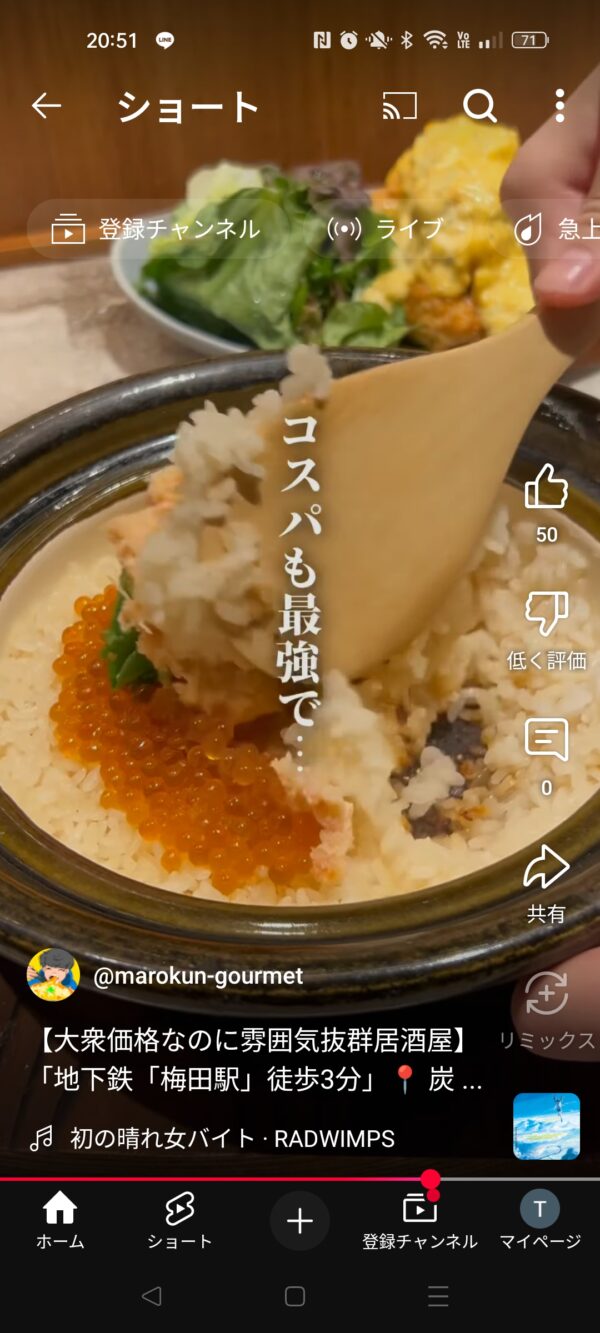The height and width of the screenshot is (1333, 600).
Task: Open the sound album thumbnail
Action: pyautogui.click(x=546, y=1126)
